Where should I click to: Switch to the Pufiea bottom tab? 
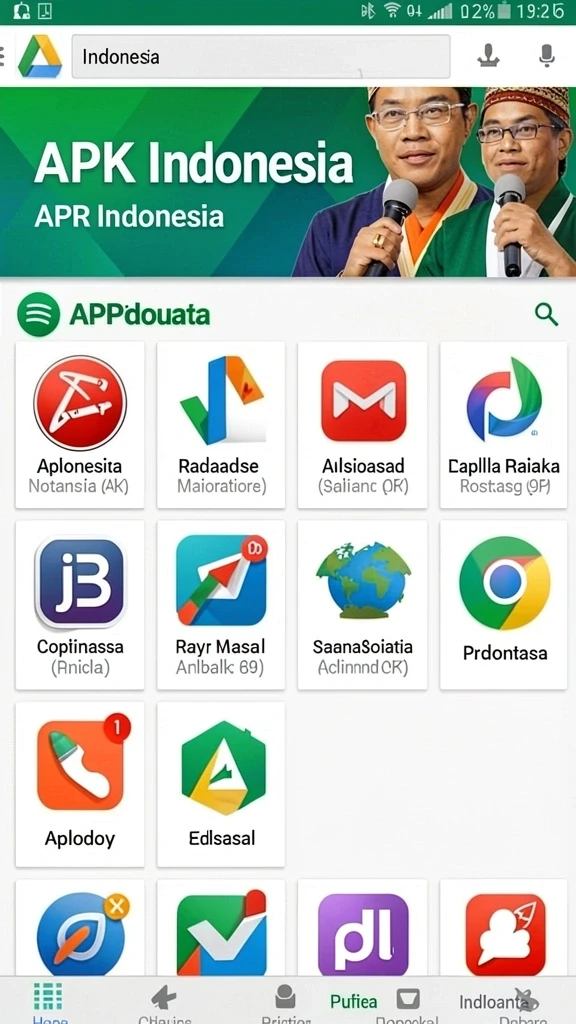(x=353, y=1001)
